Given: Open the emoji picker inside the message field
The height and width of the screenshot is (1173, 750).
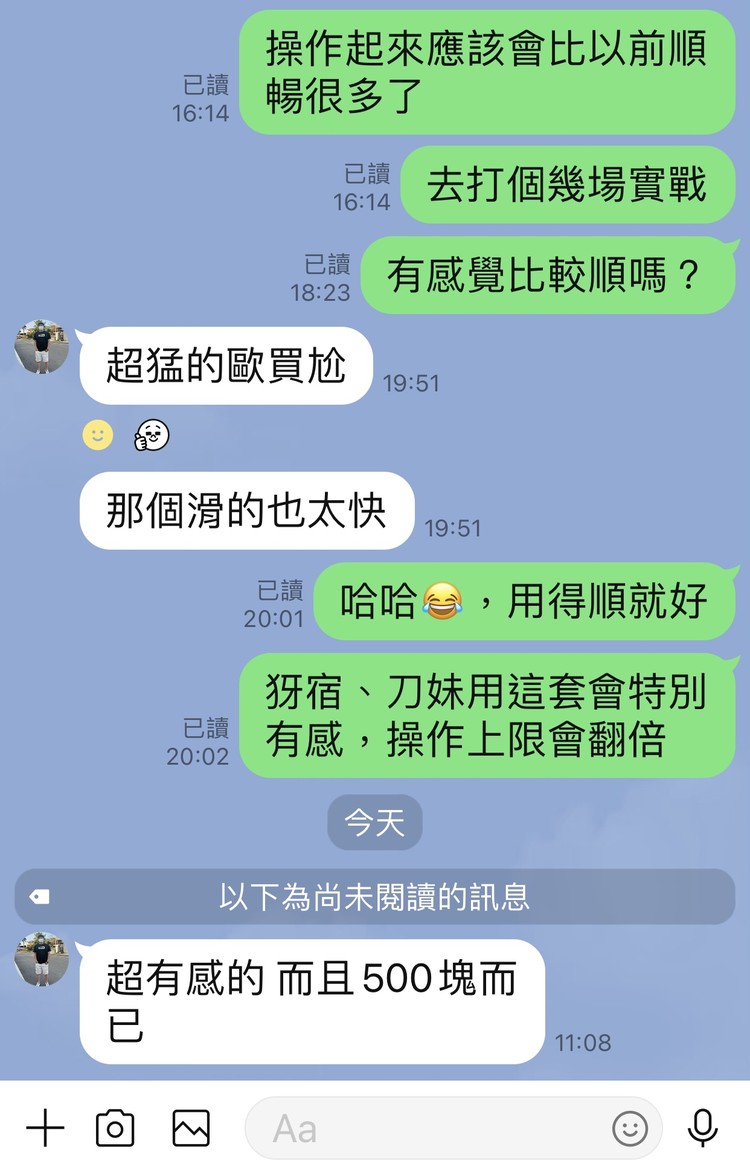Looking at the screenshot, I should coord(630,1127).
